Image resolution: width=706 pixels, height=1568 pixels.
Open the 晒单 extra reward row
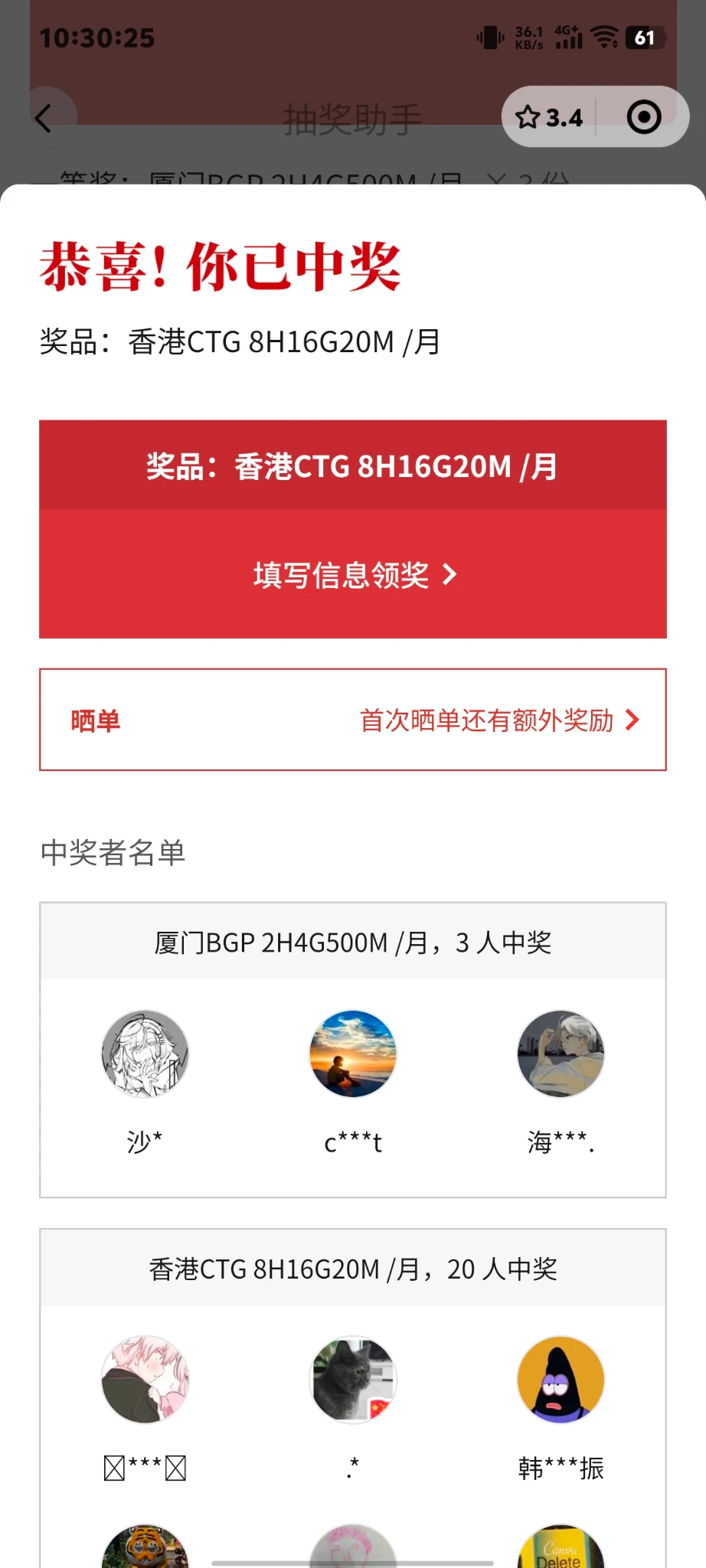click(x=353, y=720)
